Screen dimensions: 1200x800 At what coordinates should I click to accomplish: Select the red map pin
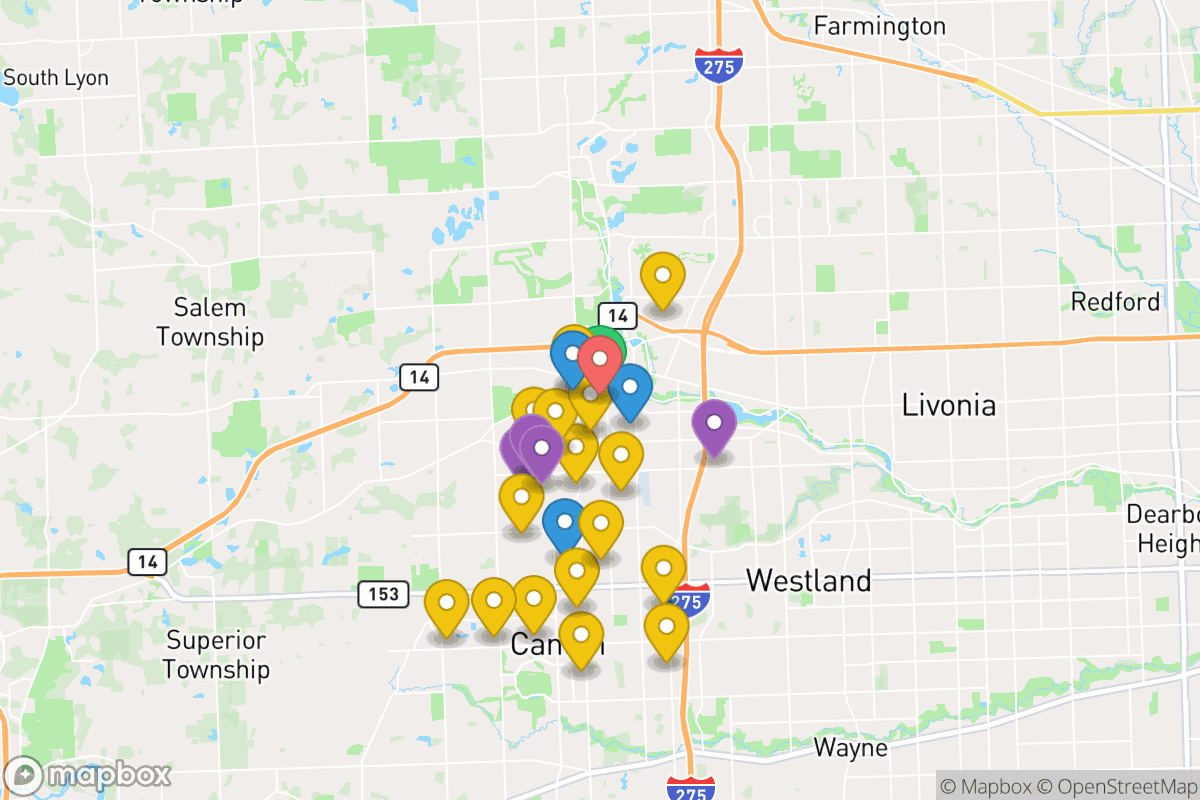tap(599, 360)
